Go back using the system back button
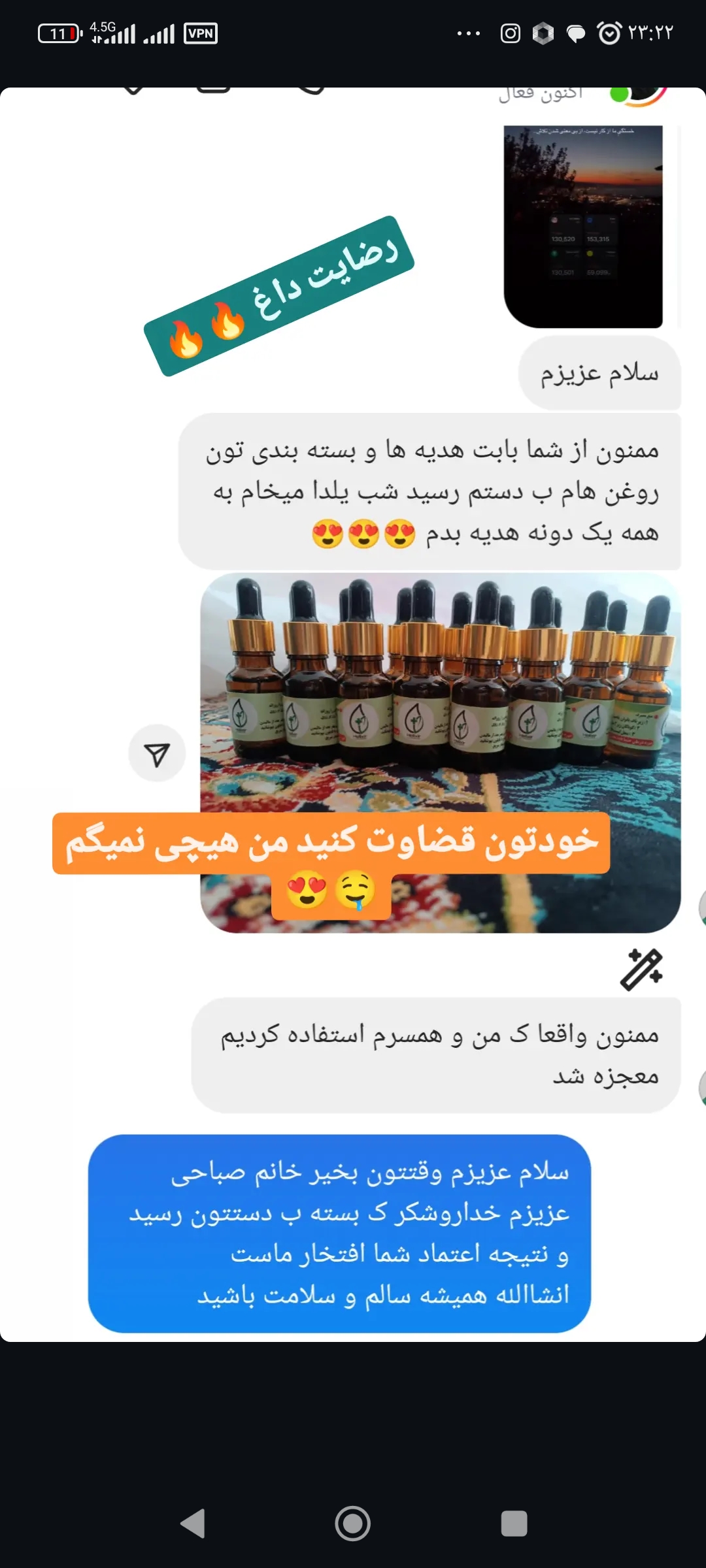 click(x=193, y=1524)
